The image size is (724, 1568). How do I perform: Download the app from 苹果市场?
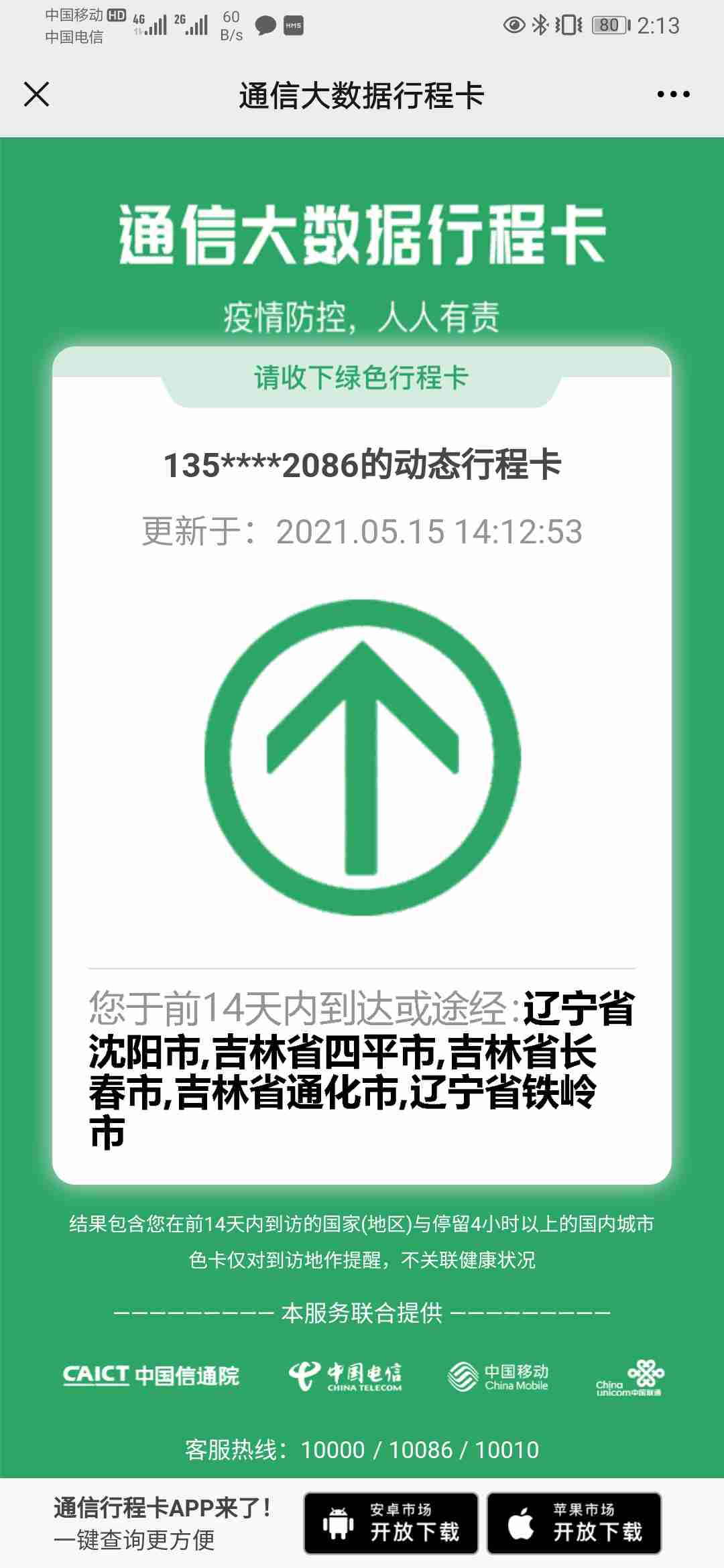click(x=574, y=1523)
